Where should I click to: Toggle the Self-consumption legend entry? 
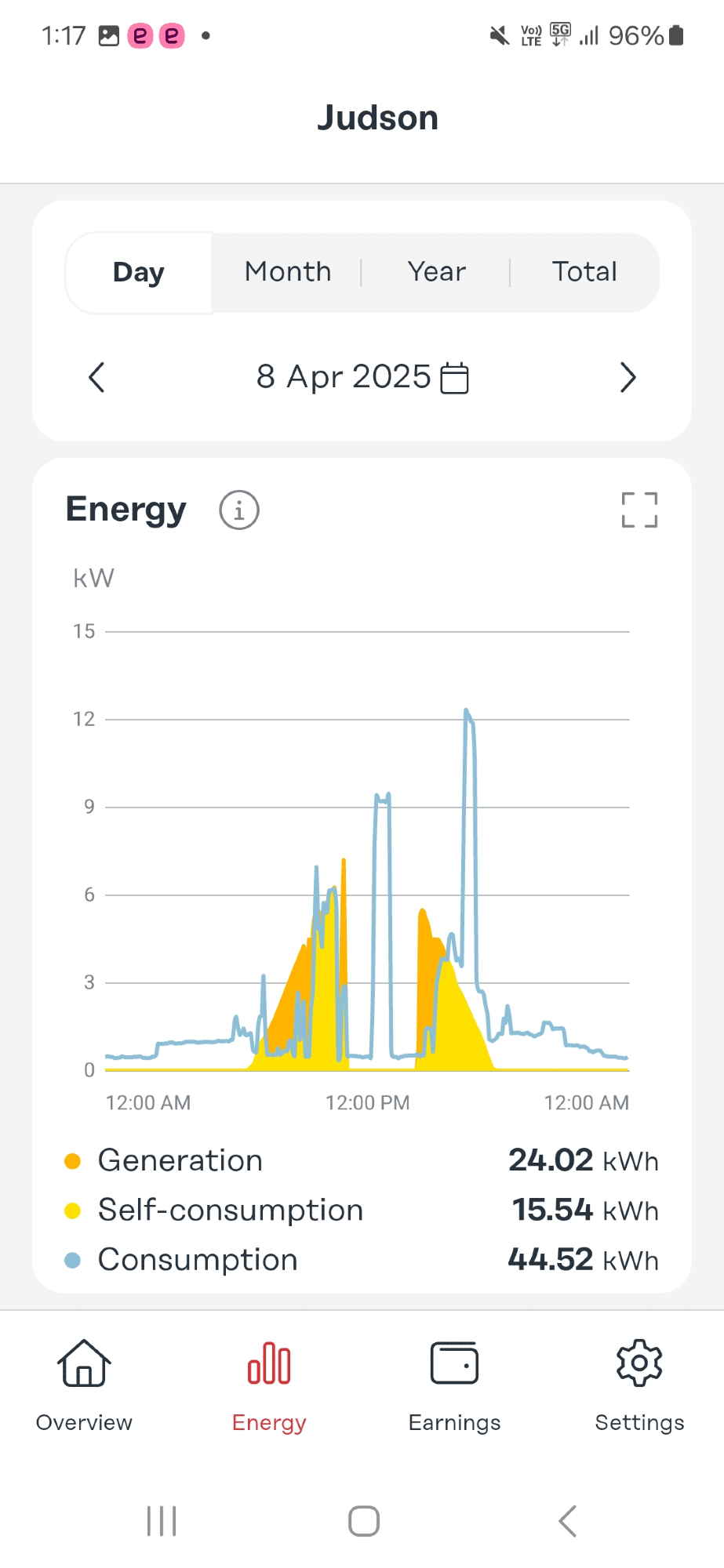click(x=230, y=1210)
